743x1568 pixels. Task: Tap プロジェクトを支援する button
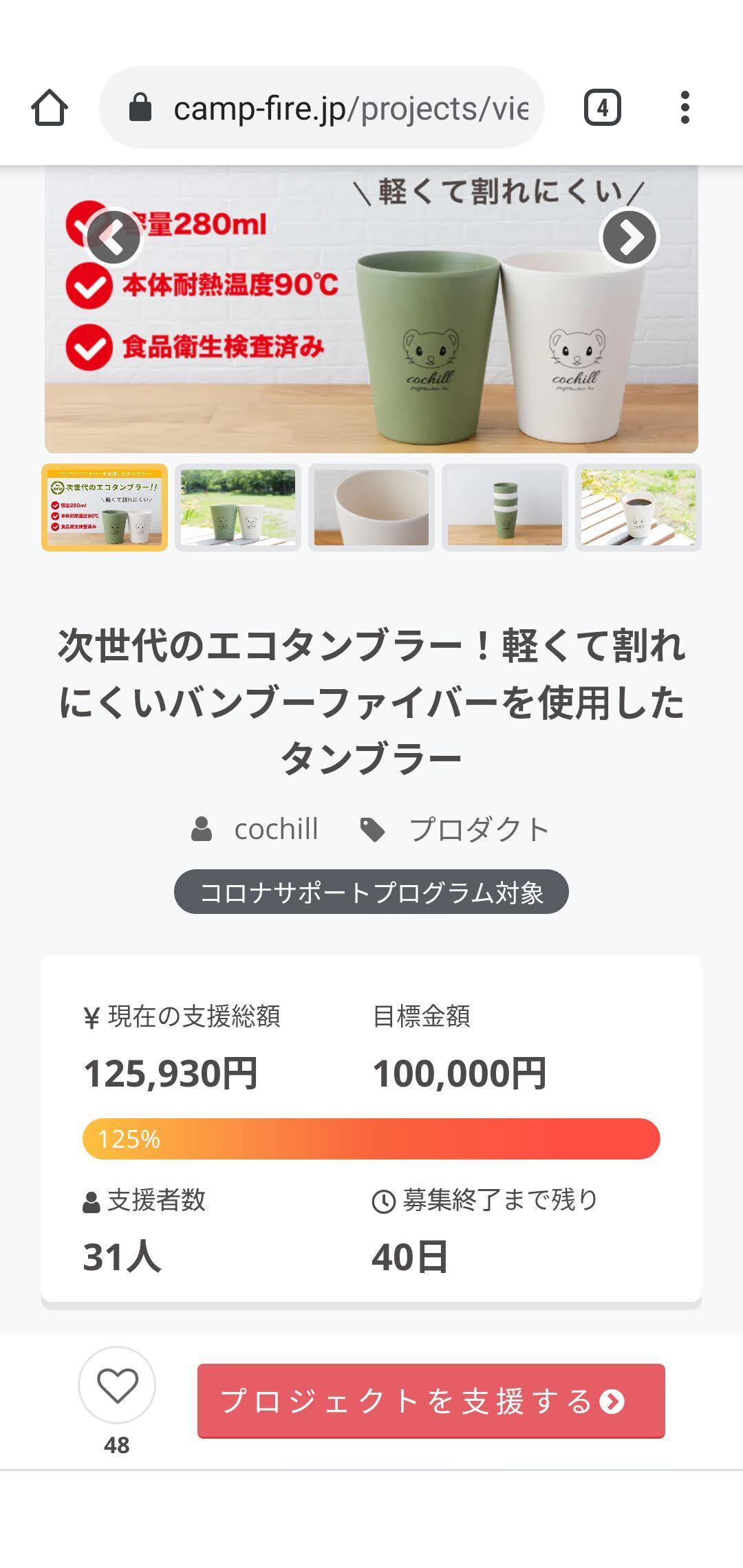point(431,1401)
